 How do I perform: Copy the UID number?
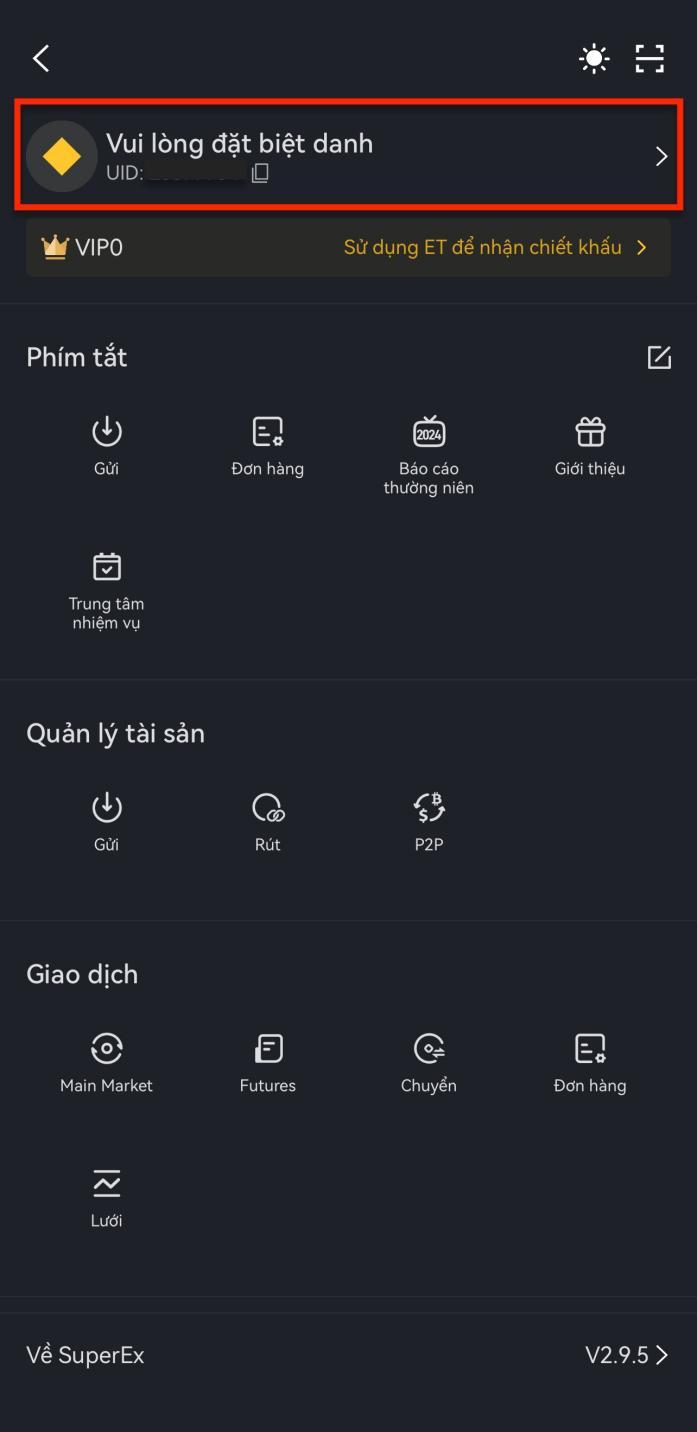260,173
